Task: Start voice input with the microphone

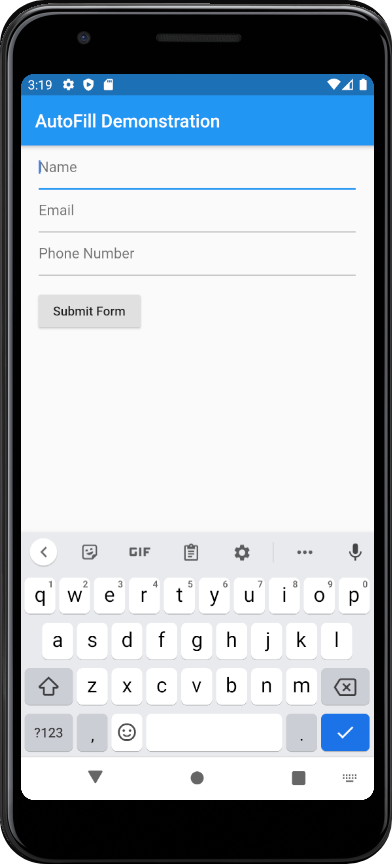Action: tap(356, 552)
